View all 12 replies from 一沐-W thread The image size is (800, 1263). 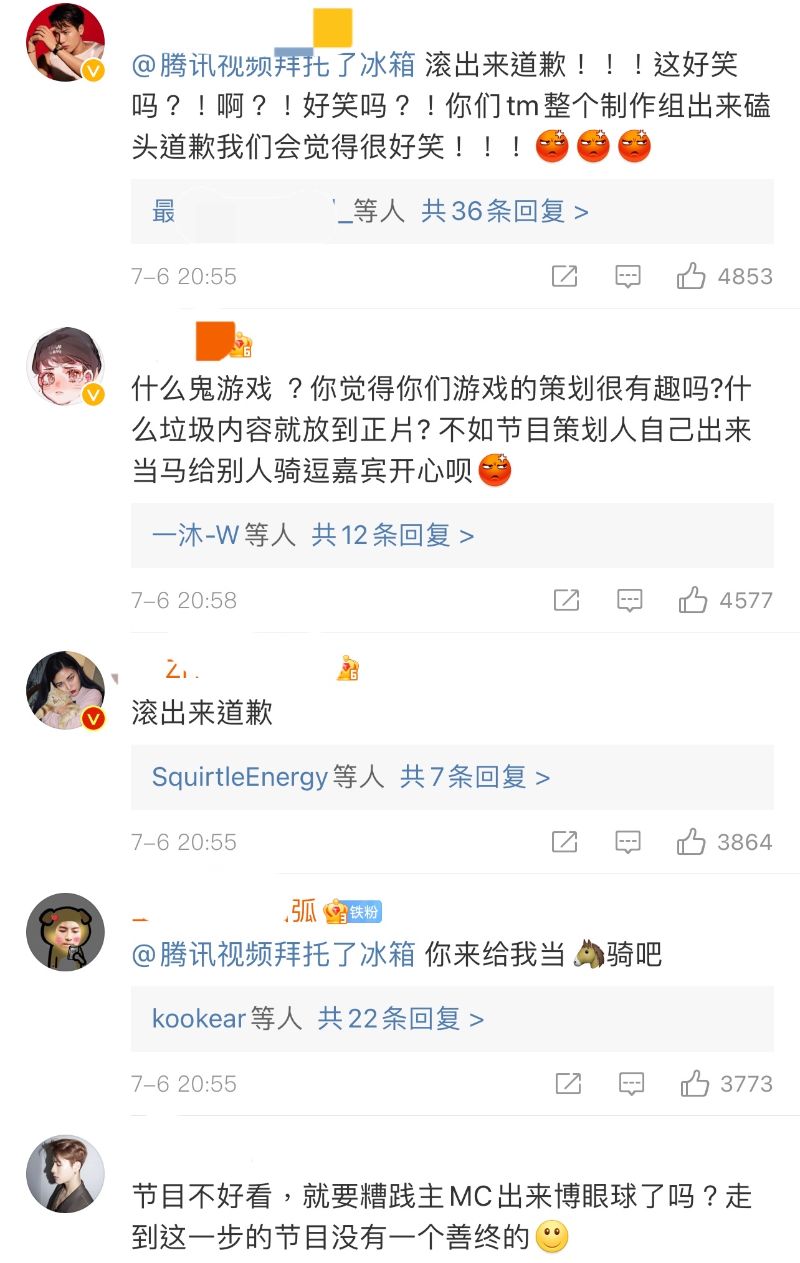(392, 535)
